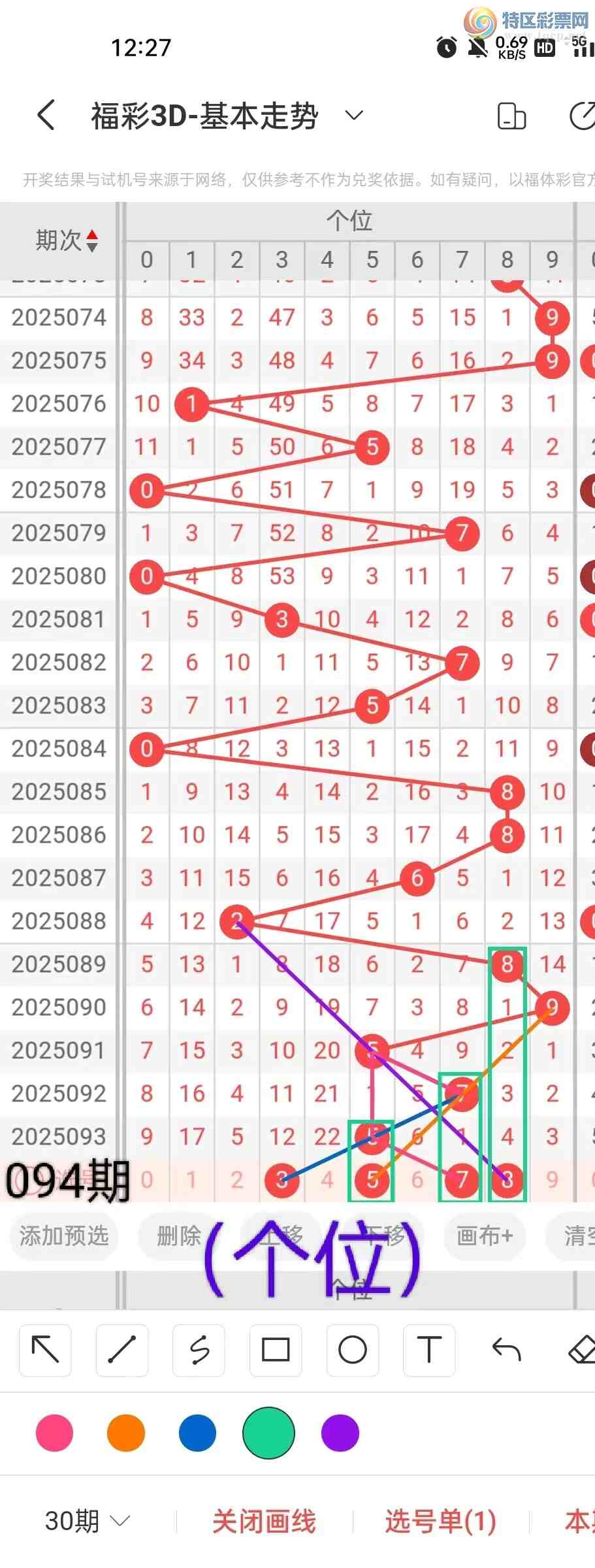
Task: Choose the pink drawing color
Action: tap(54, 1433)
